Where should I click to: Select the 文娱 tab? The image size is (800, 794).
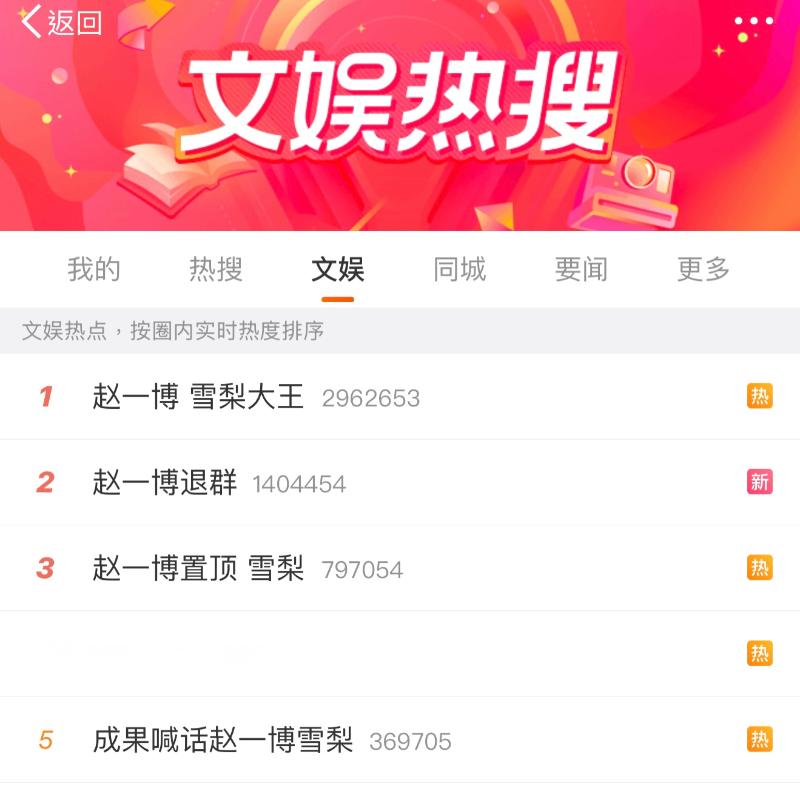click(x=338, y=269)
